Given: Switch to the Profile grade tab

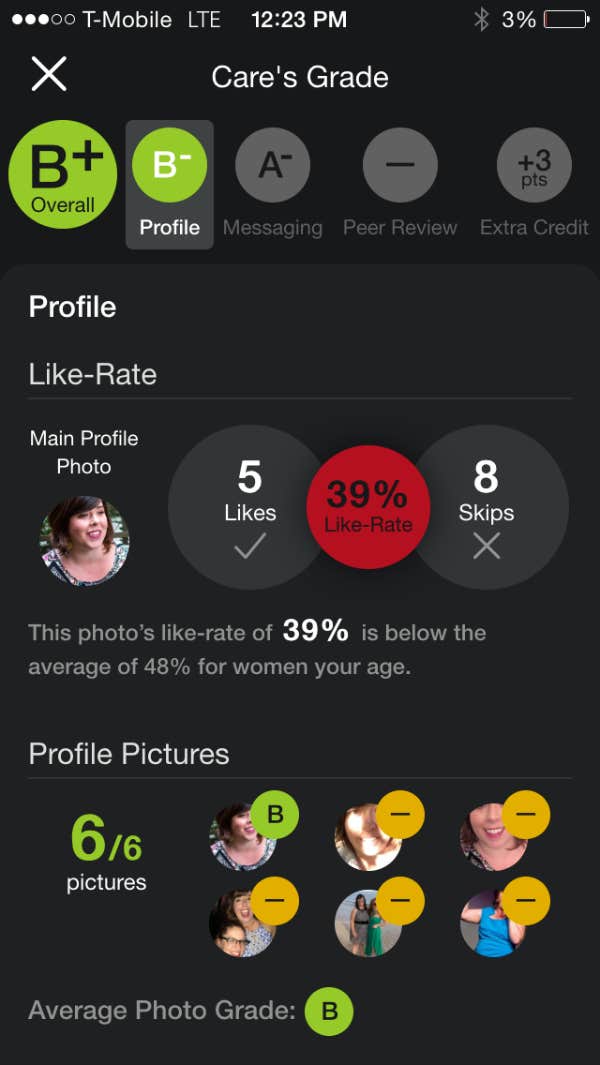Looking at the screenshot, I should coord(169,184).
